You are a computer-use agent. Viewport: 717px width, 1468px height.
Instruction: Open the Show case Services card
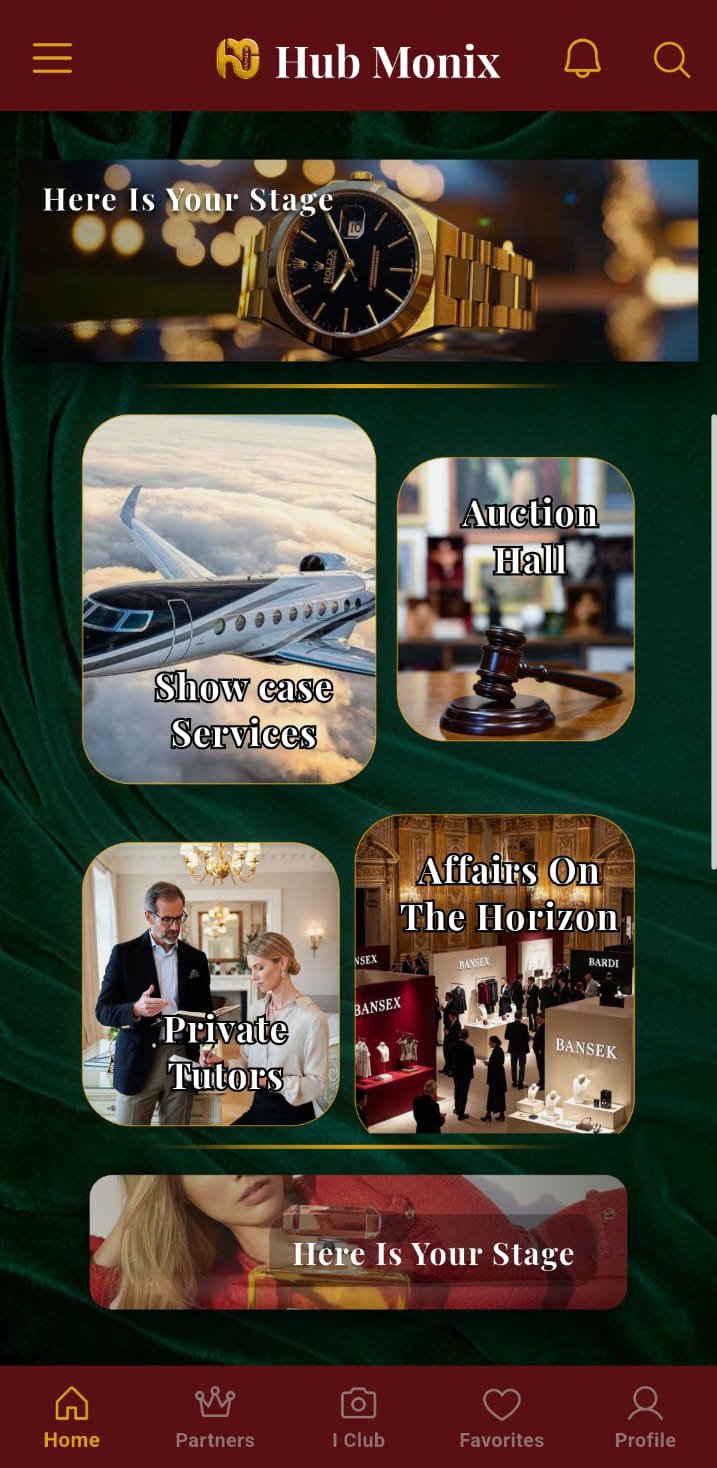pyautogui.click(x=229, y=598)
